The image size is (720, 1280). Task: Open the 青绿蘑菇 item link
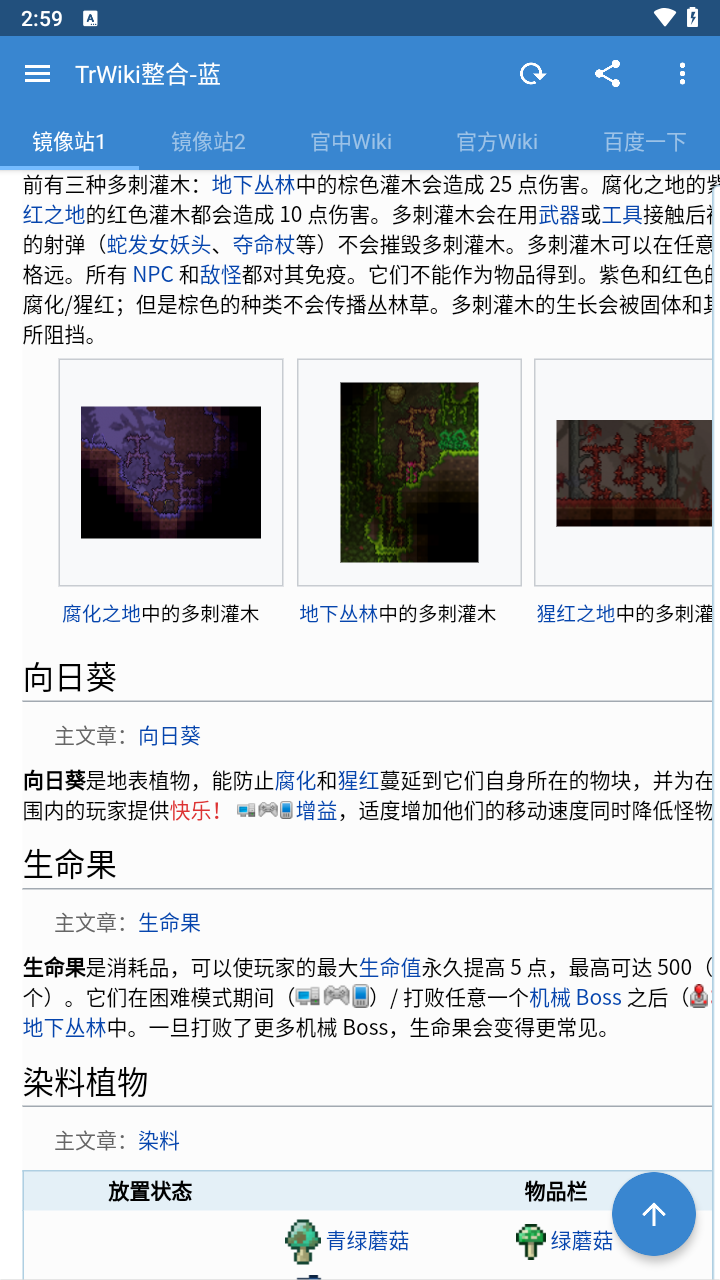(x=367, y=1241)
